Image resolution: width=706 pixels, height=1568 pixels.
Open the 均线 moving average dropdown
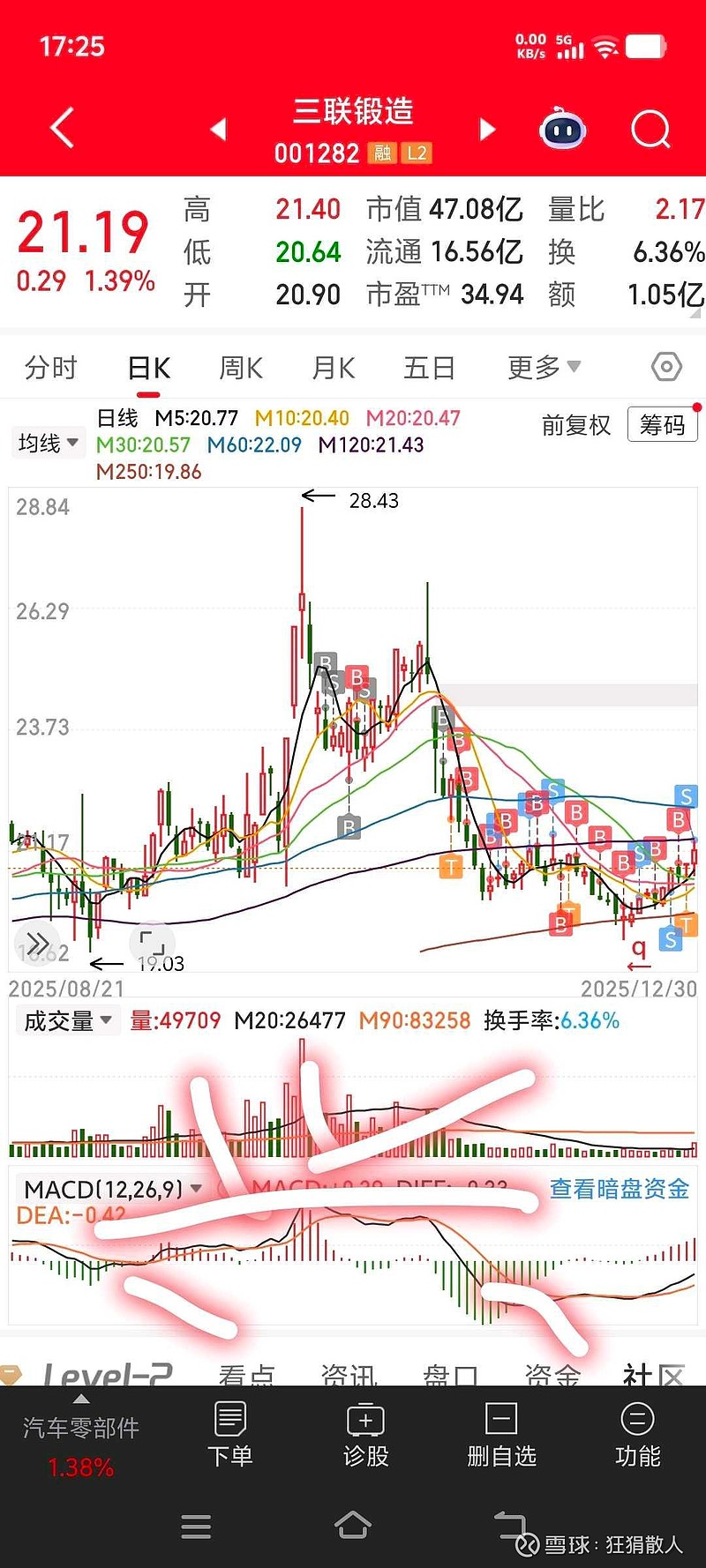click(48, 442)
